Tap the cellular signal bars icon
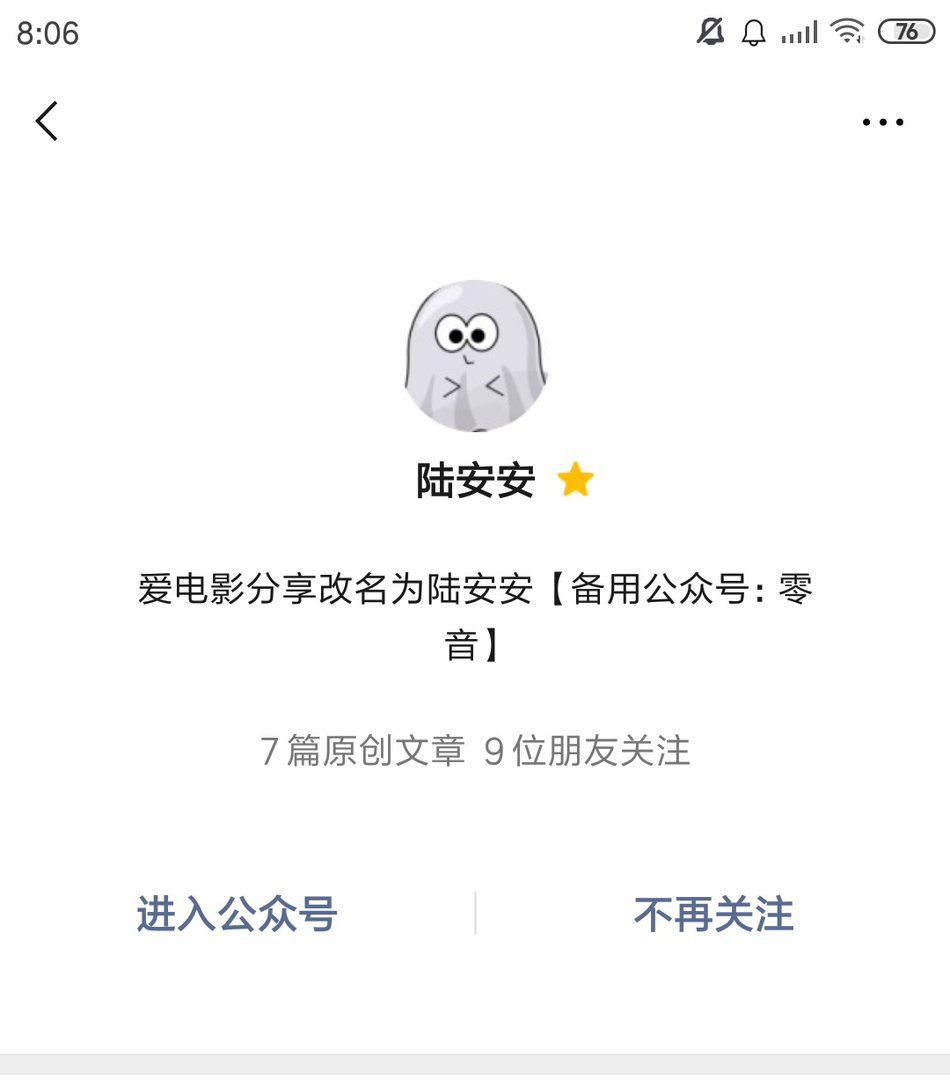This screenshot has height=1080, width=950. (x=801, y=33)
